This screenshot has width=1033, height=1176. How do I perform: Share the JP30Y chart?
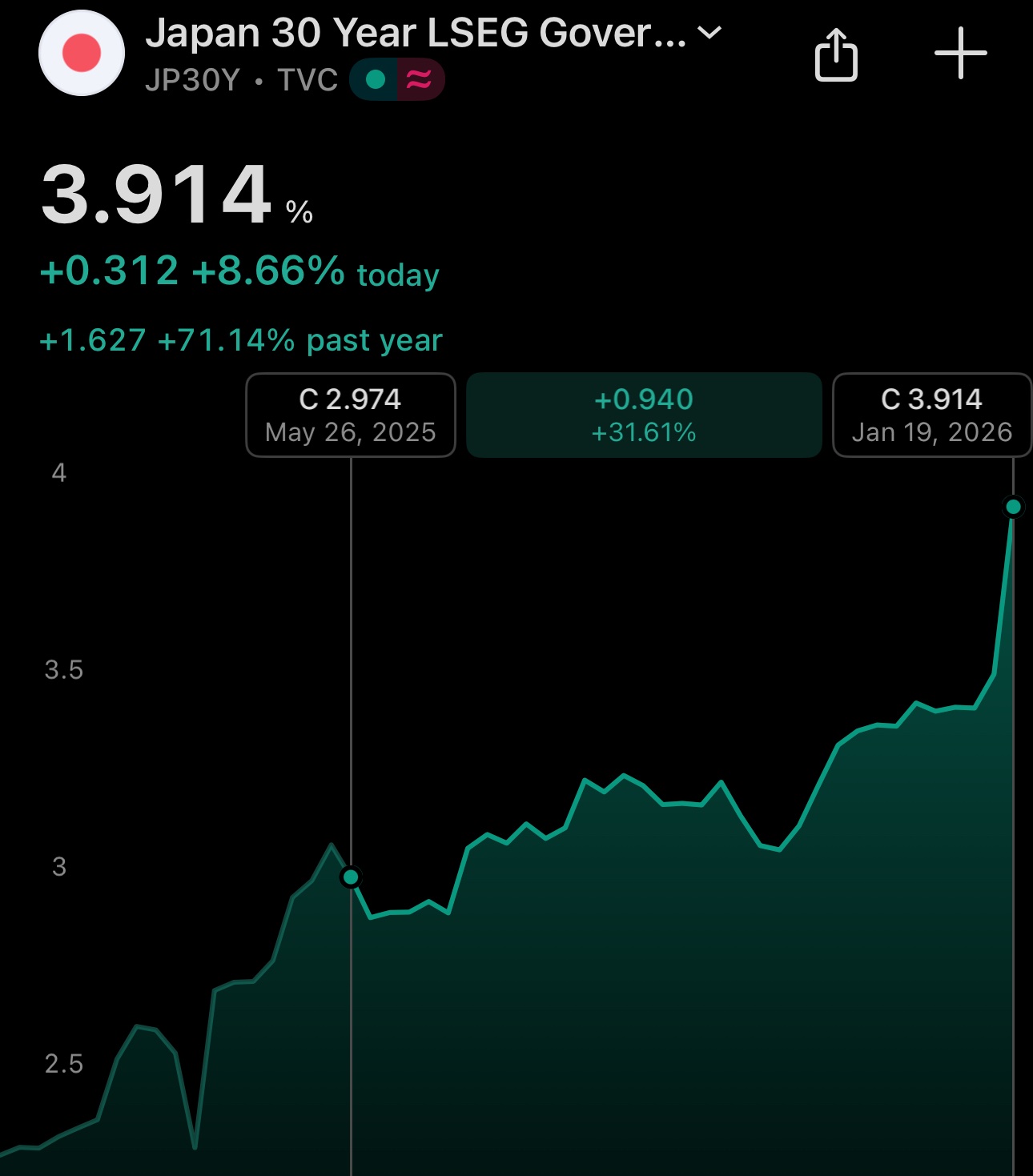(x=836, y=54)
